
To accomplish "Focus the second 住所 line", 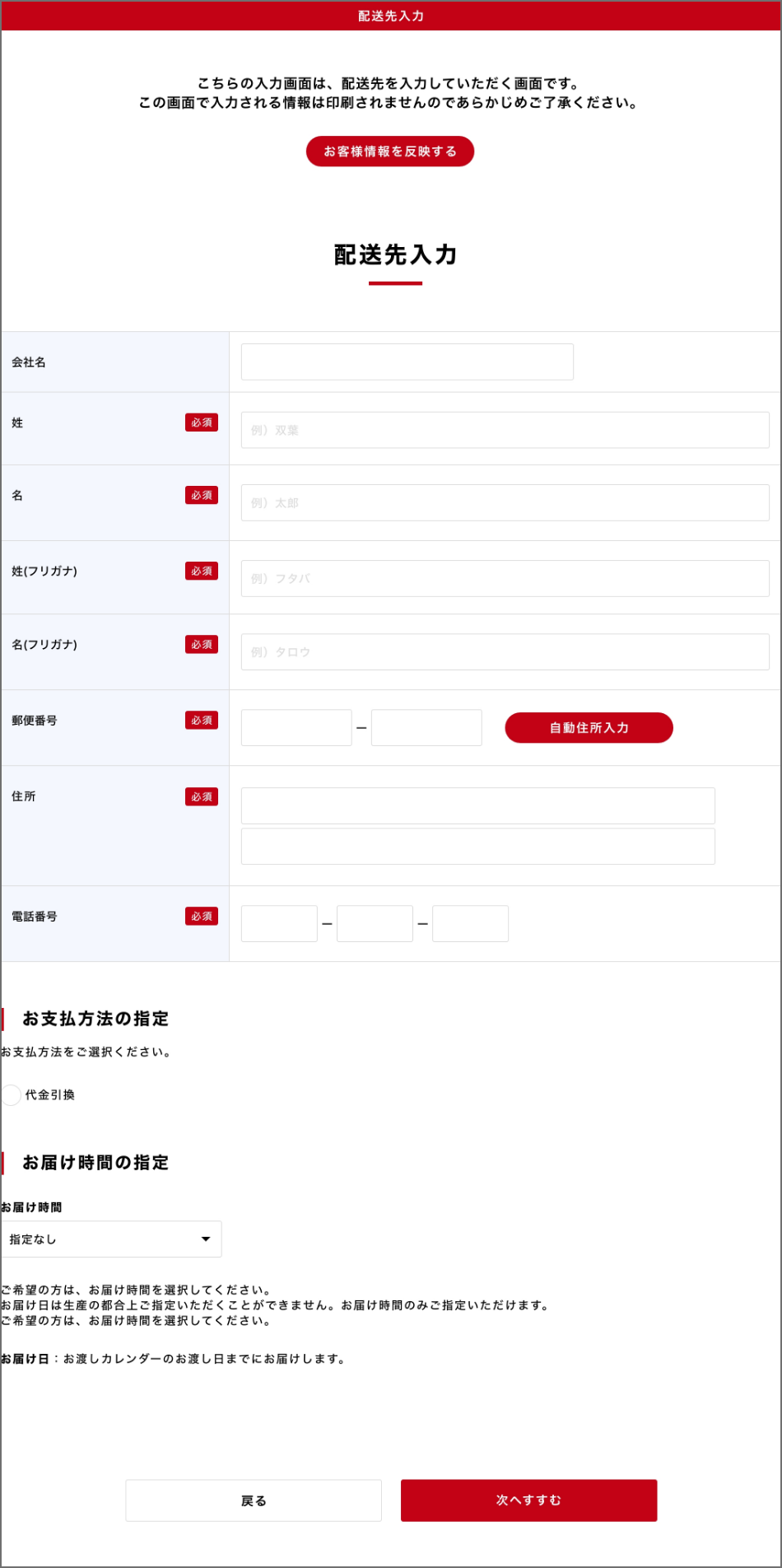I will pos(477,846).
